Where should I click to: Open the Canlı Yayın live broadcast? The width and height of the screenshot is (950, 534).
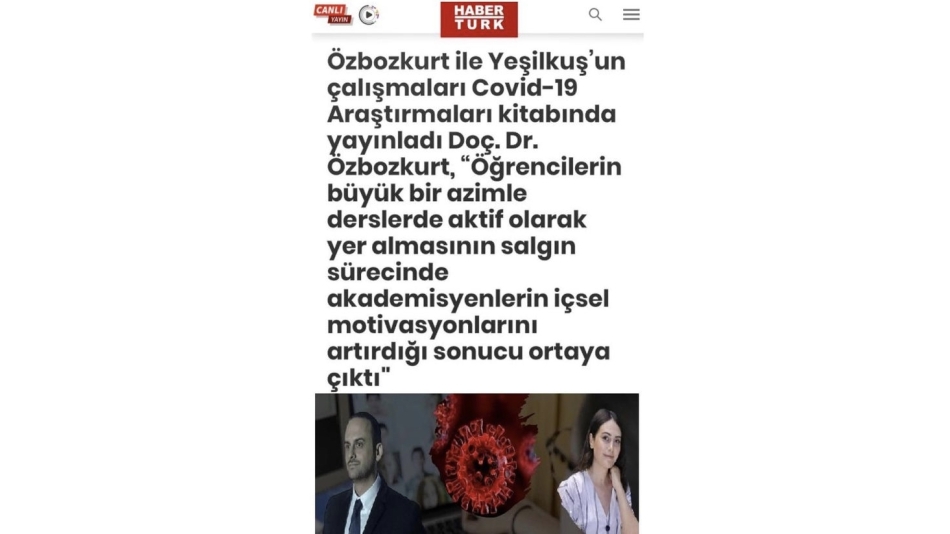click(332, 14)
